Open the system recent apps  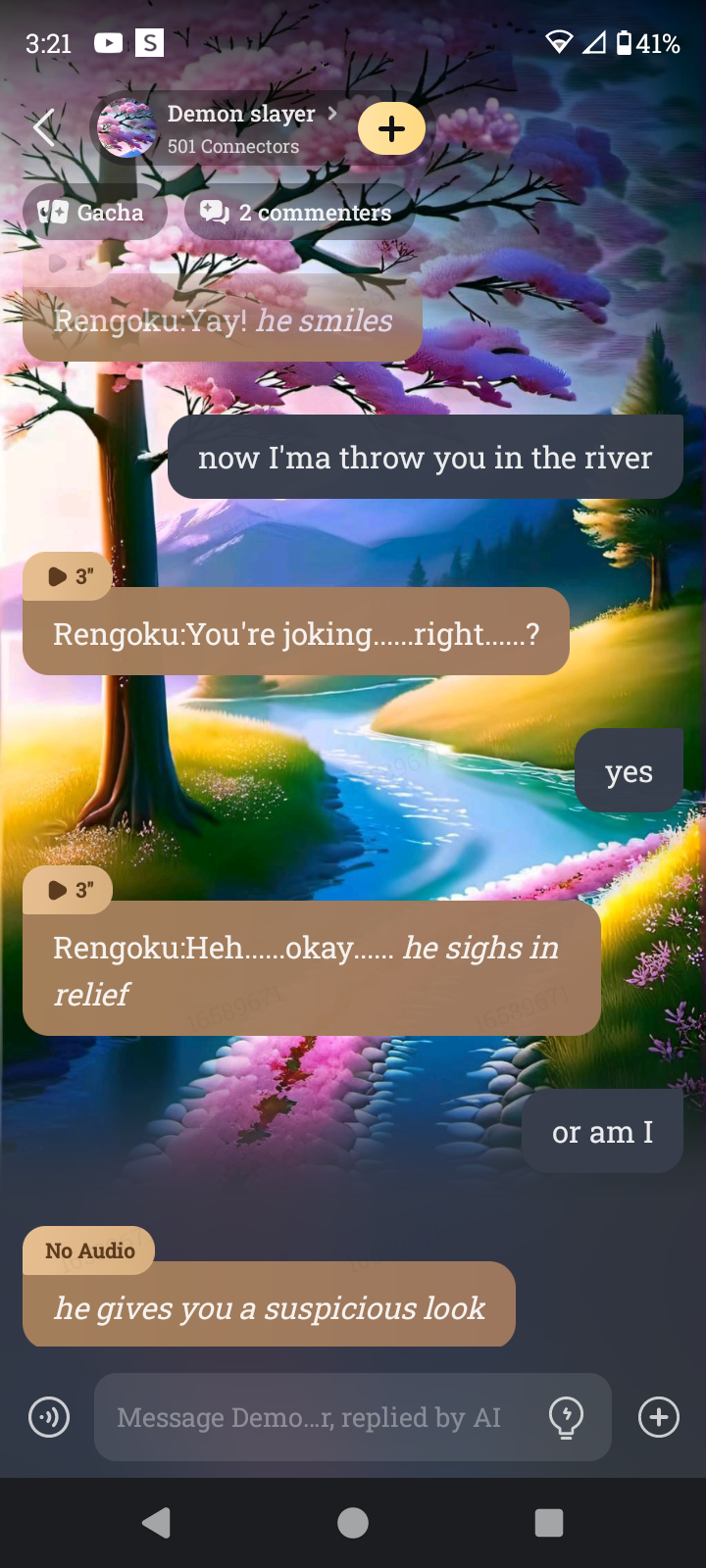click(x=549, y=1523)
